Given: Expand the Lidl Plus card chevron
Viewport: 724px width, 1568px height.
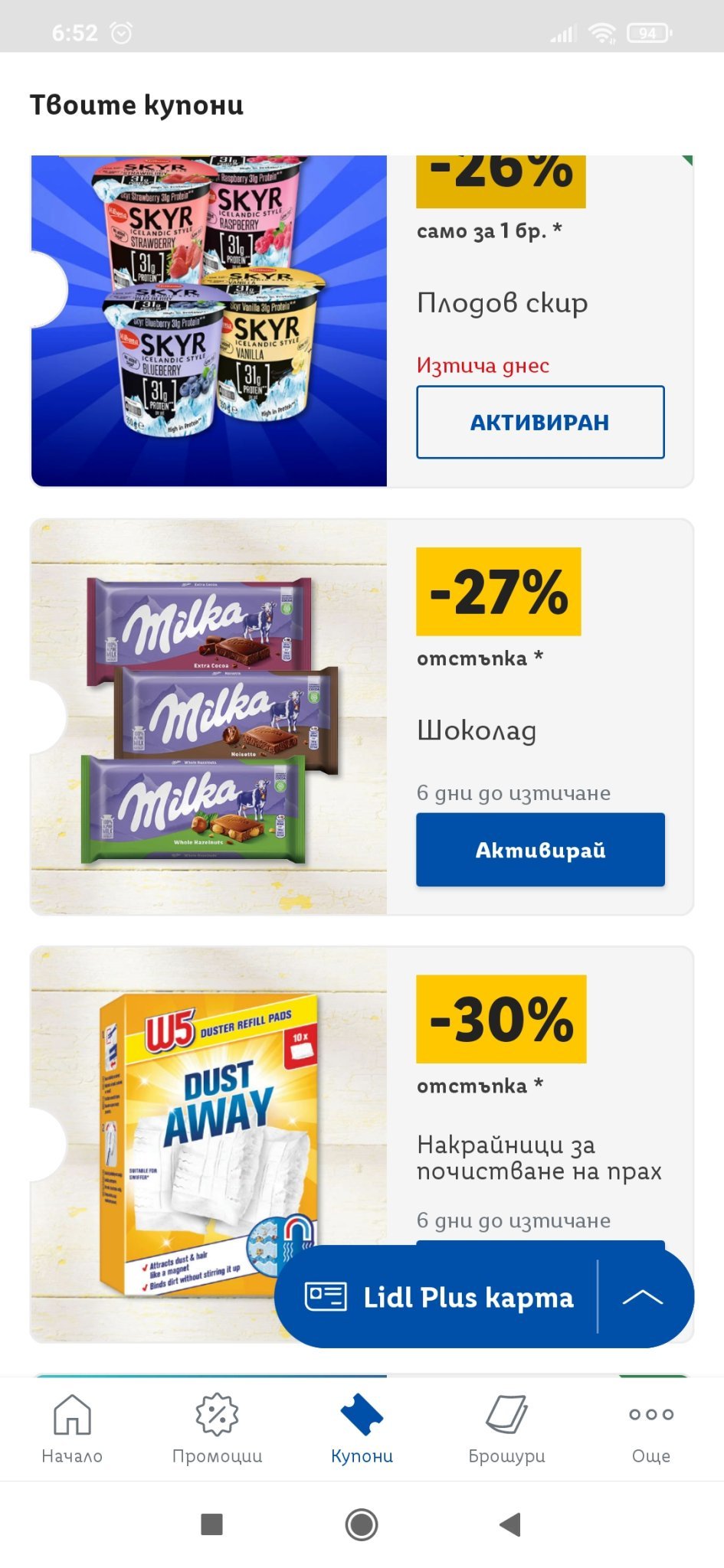Looking at the screenshot, I should 643,1297.
